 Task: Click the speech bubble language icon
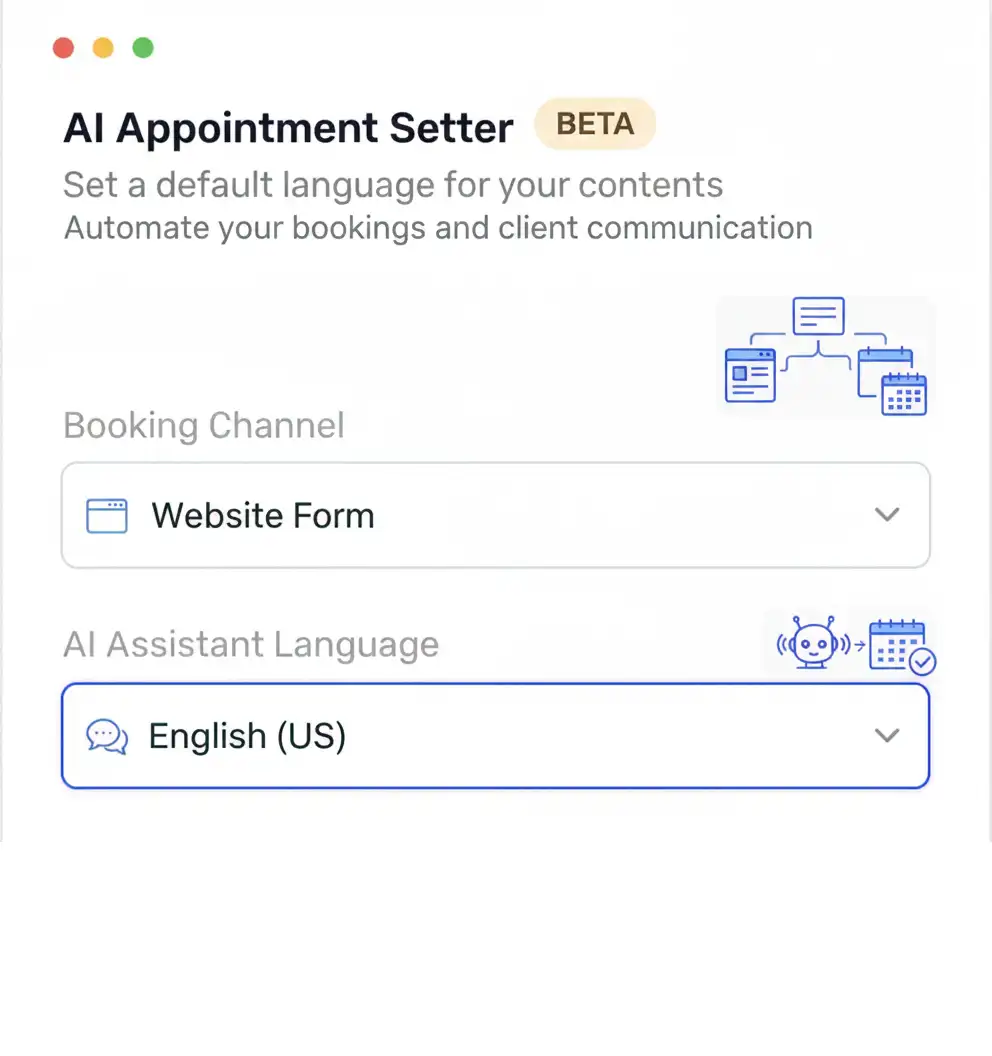tap(108, 736)
